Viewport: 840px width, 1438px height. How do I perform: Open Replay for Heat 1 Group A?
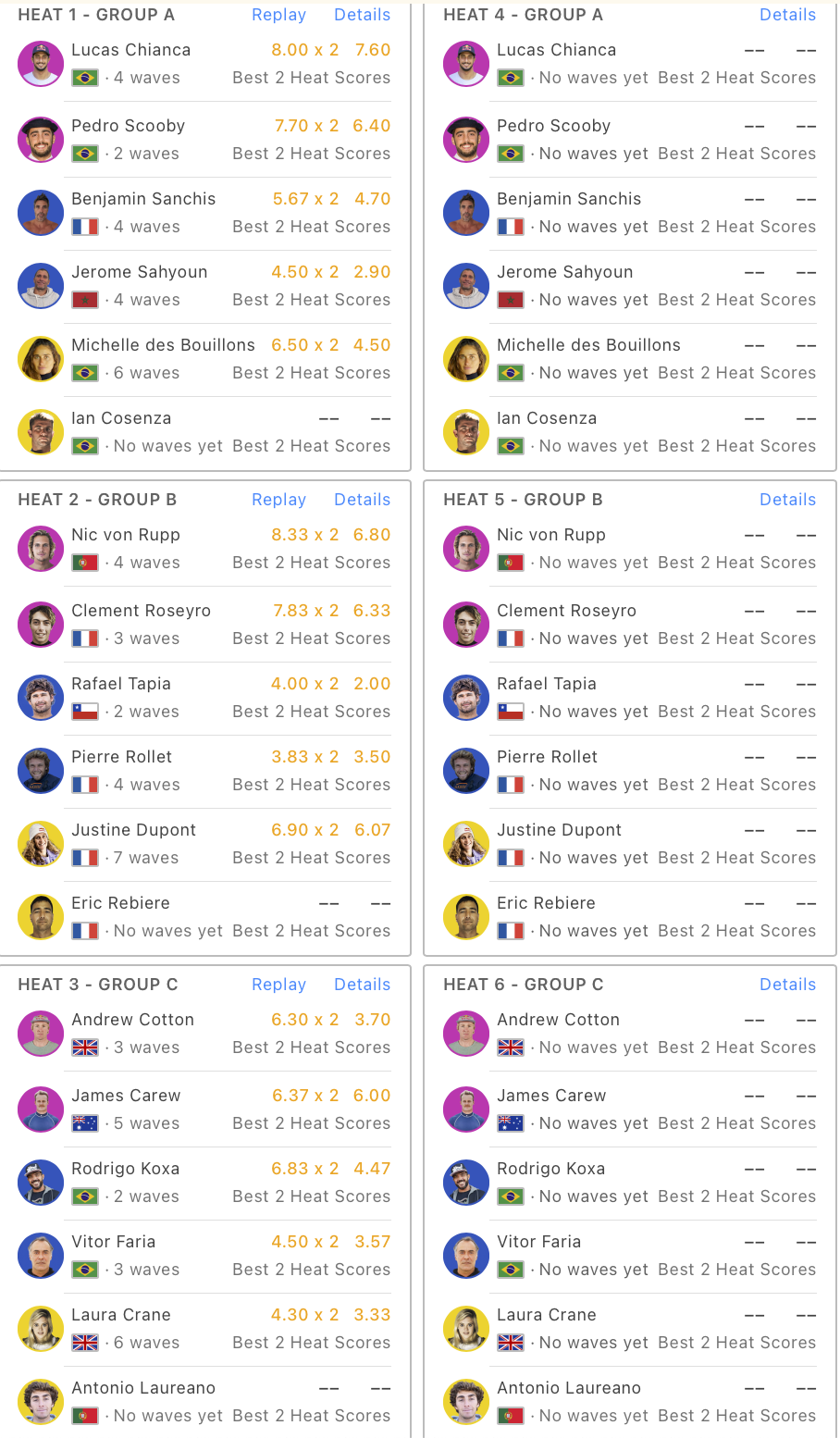click(278, 15)
